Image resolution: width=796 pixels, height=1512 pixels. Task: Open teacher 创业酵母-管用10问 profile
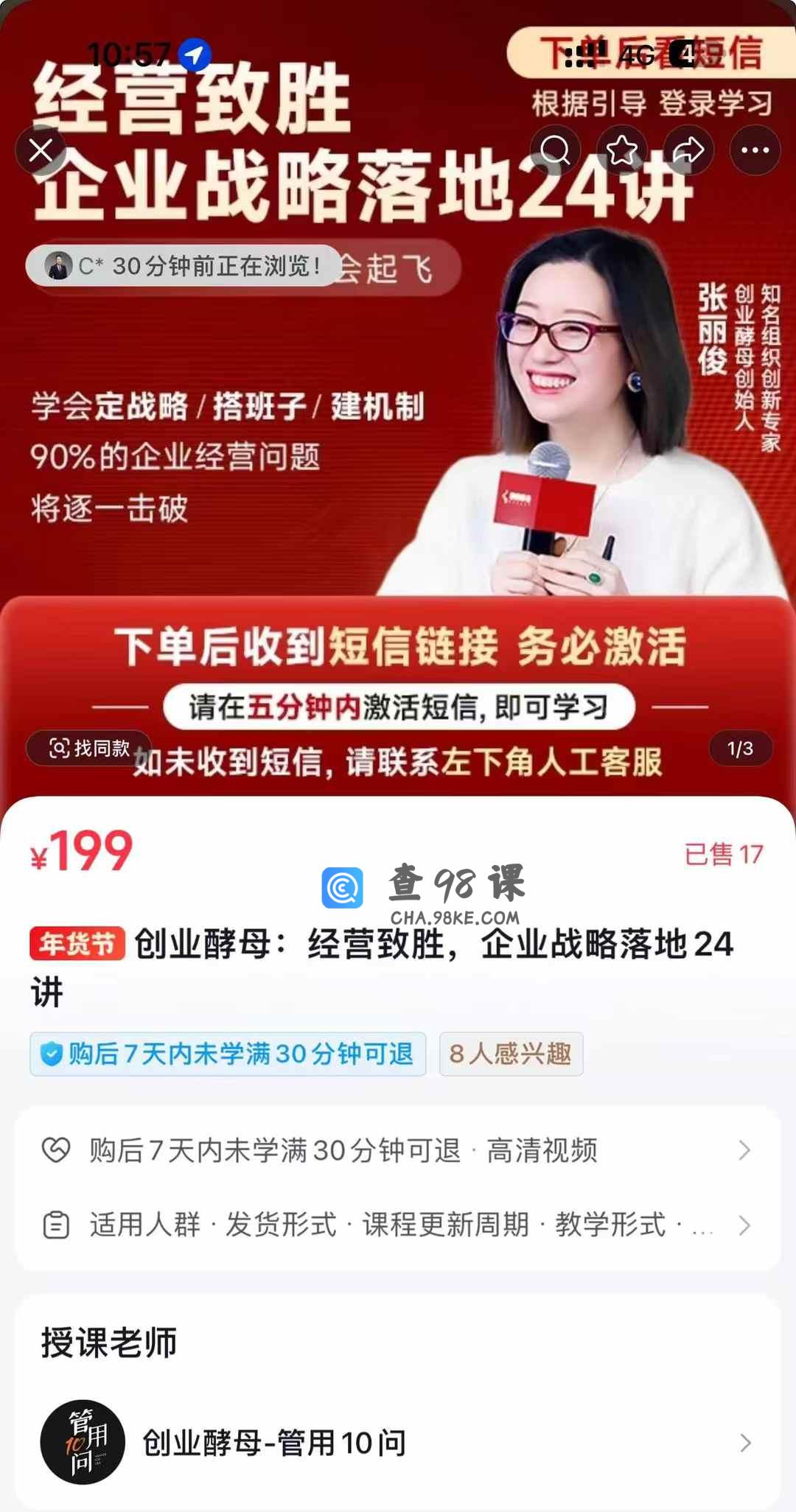click(398, 1443)
